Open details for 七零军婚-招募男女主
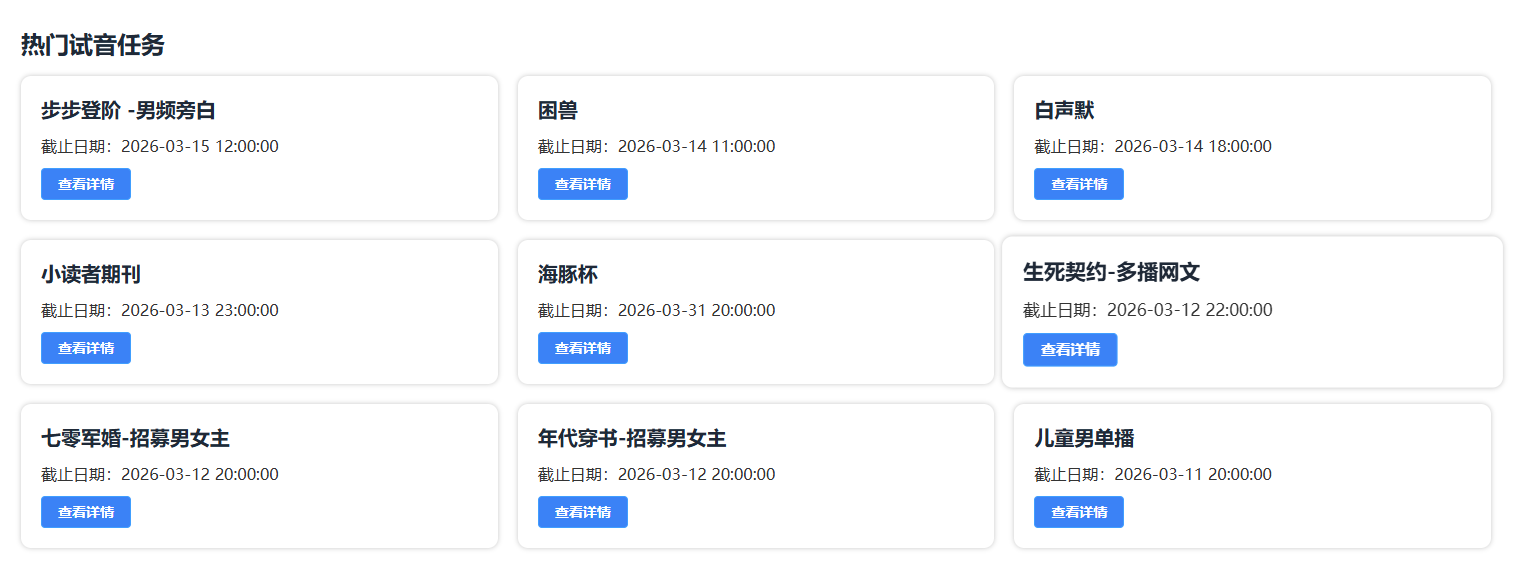The width and height of the screenshot is (1527, 568). 85,512
